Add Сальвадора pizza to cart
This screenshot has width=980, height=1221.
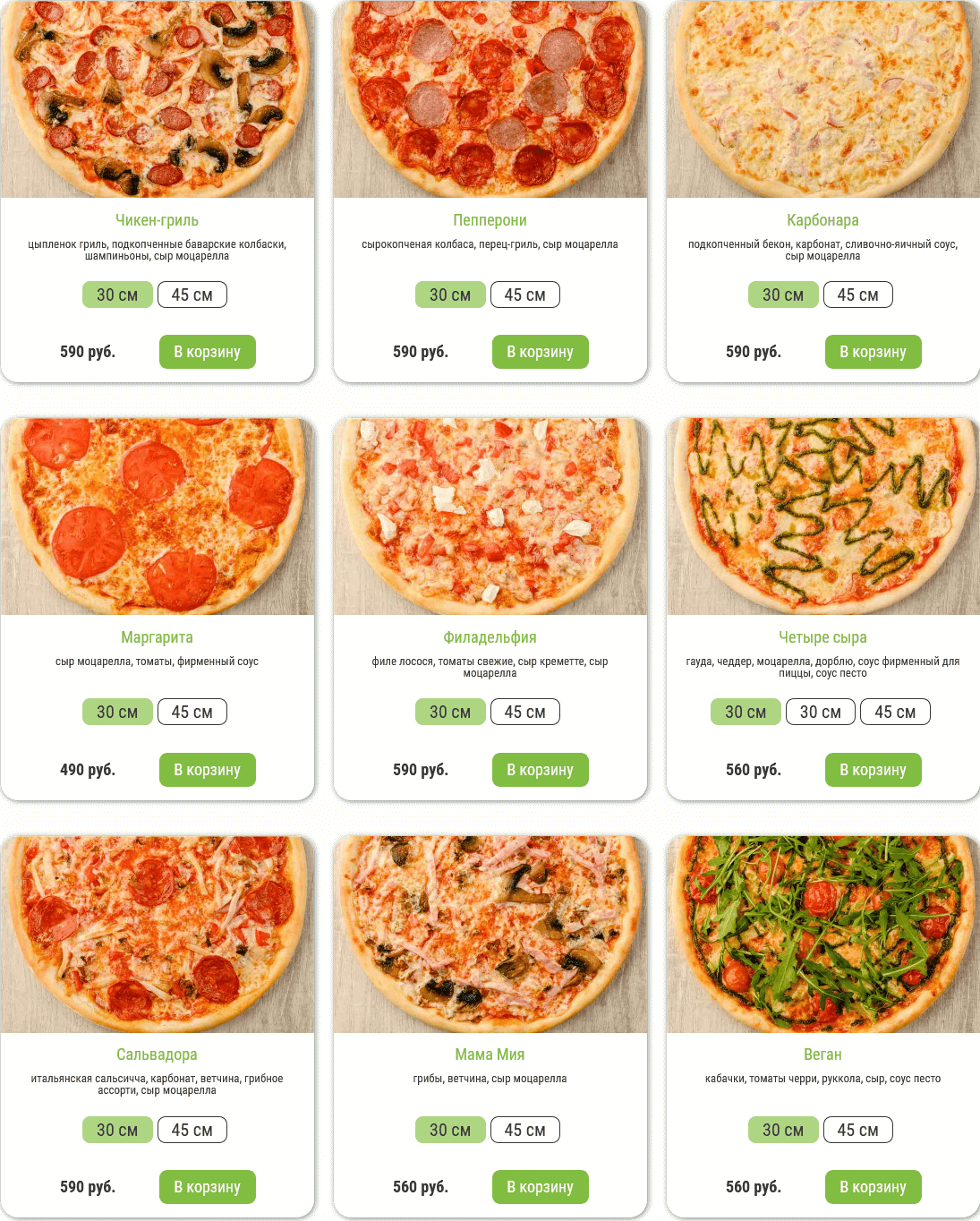(x=208, y=1187)
